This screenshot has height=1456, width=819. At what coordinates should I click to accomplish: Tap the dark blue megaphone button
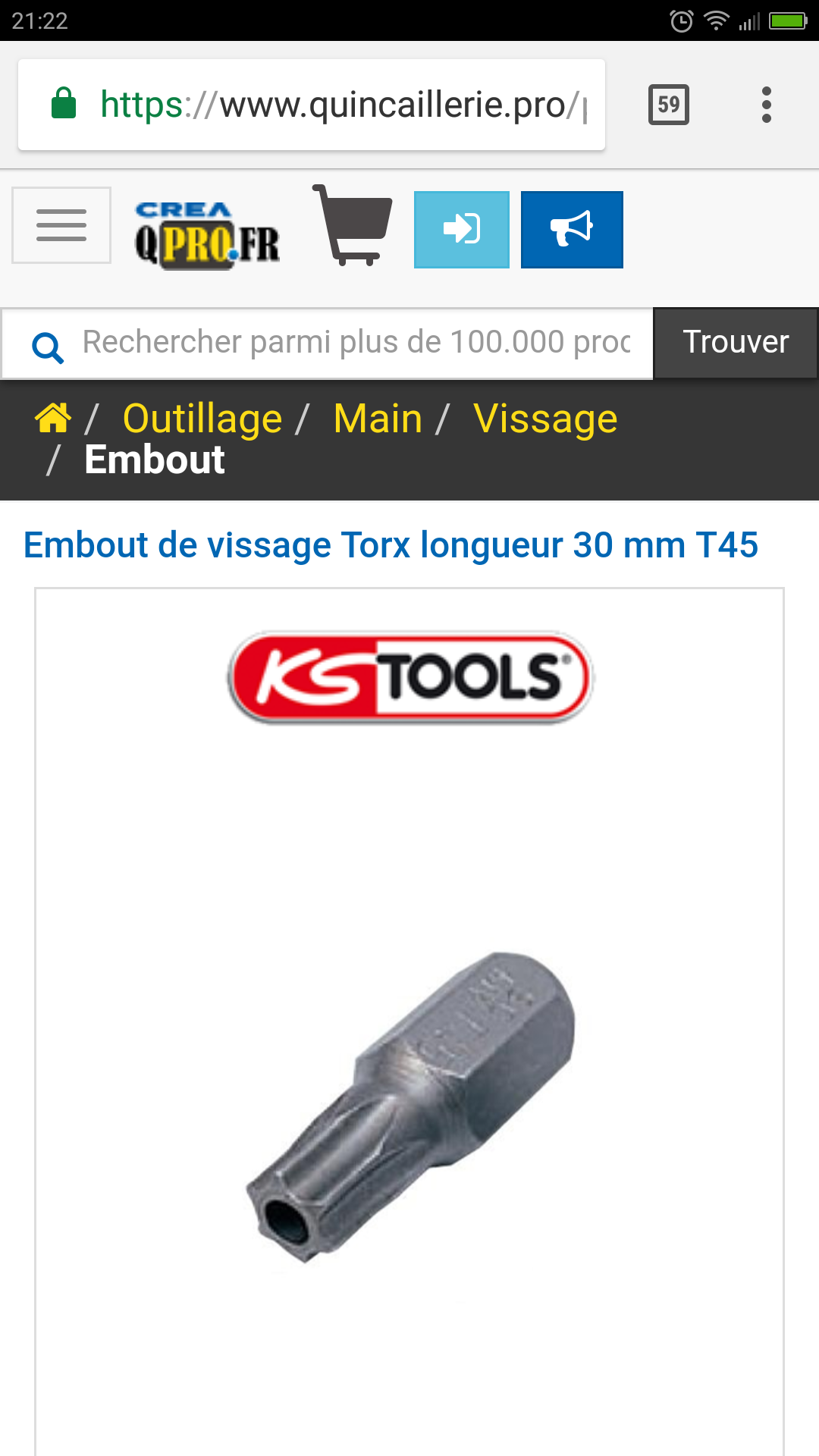(x=572, y=229)
